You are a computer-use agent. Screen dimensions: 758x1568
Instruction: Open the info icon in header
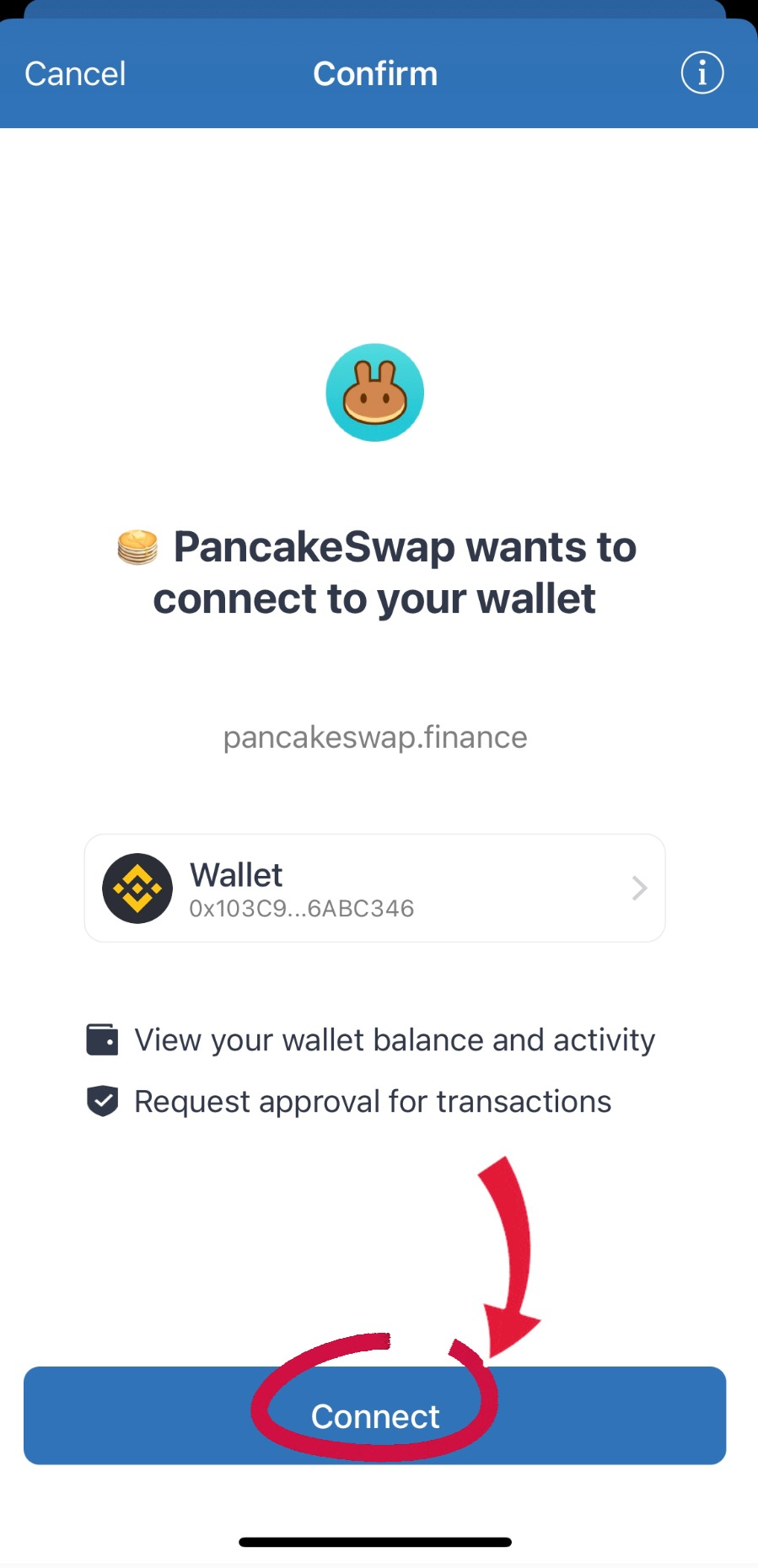(x=702, y=72)
